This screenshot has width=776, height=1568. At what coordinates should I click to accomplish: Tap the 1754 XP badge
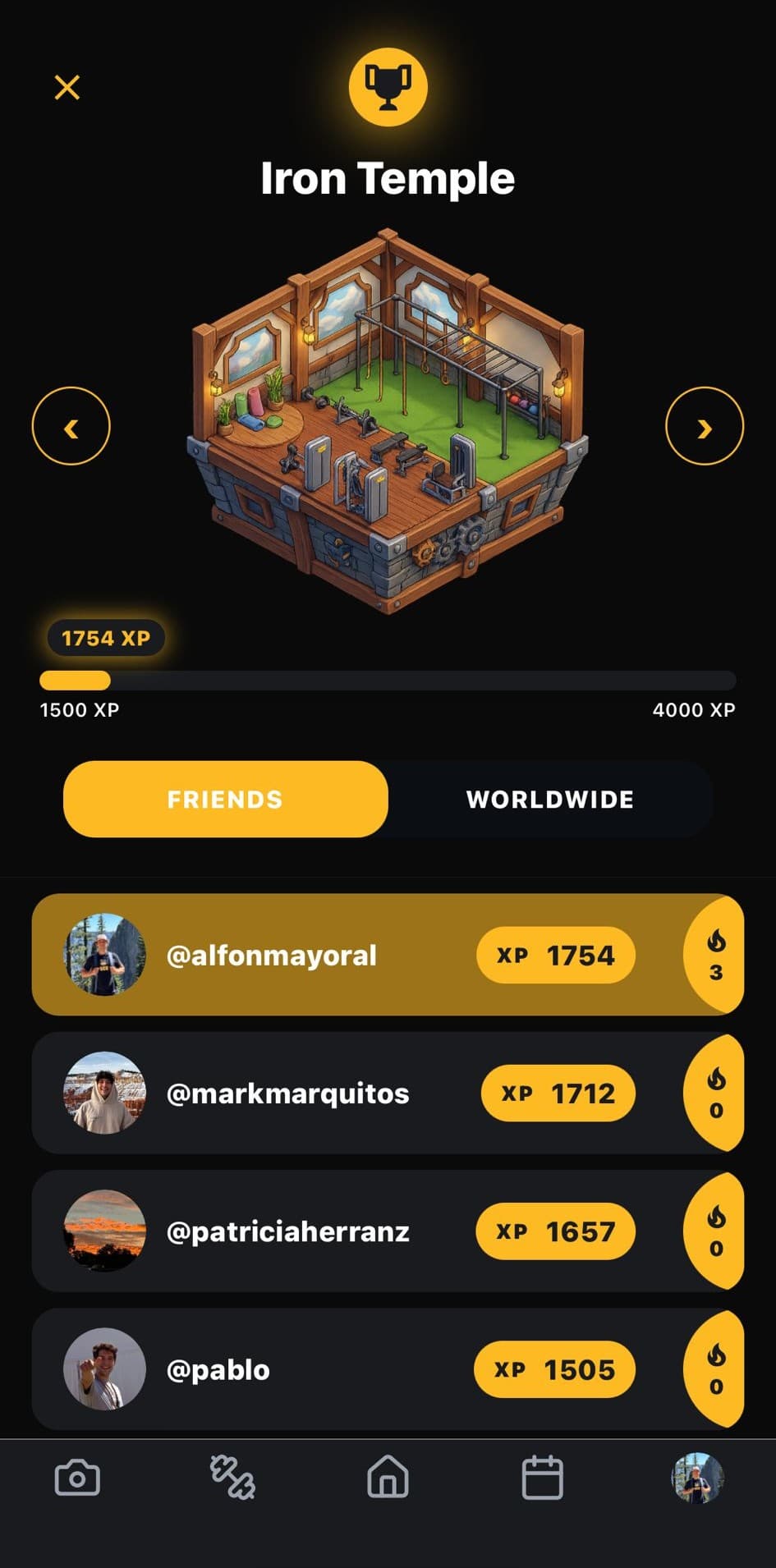104,638
